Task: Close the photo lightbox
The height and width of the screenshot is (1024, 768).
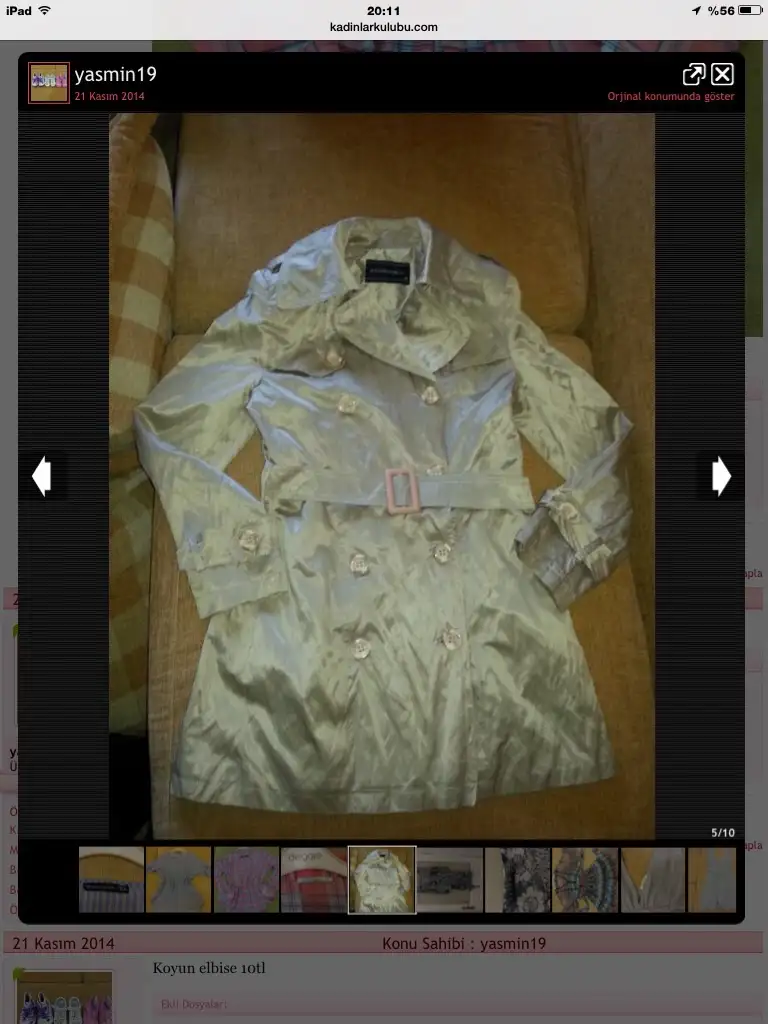Action: click(x=723, y=74)
